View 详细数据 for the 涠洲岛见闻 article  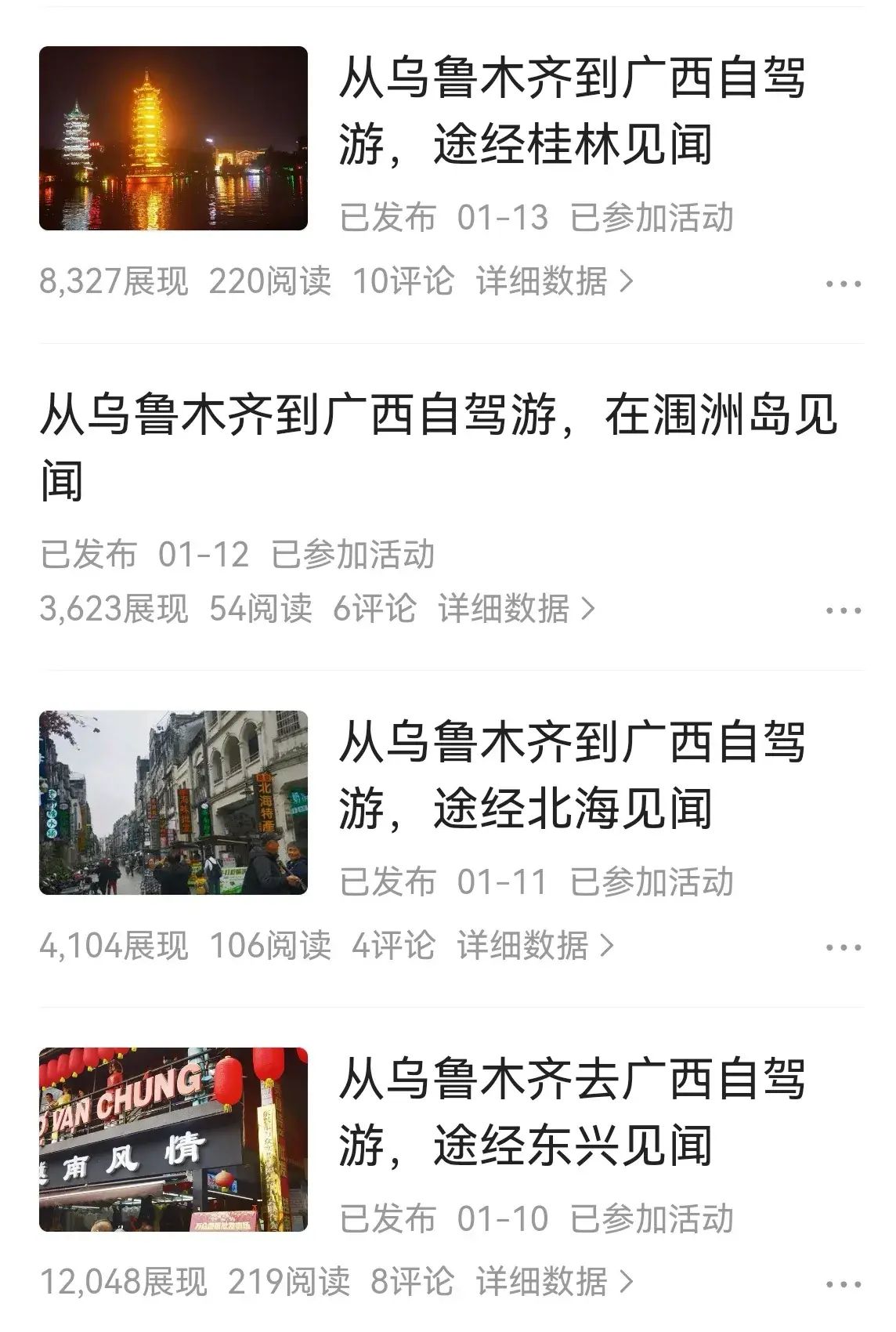(516, 609)
